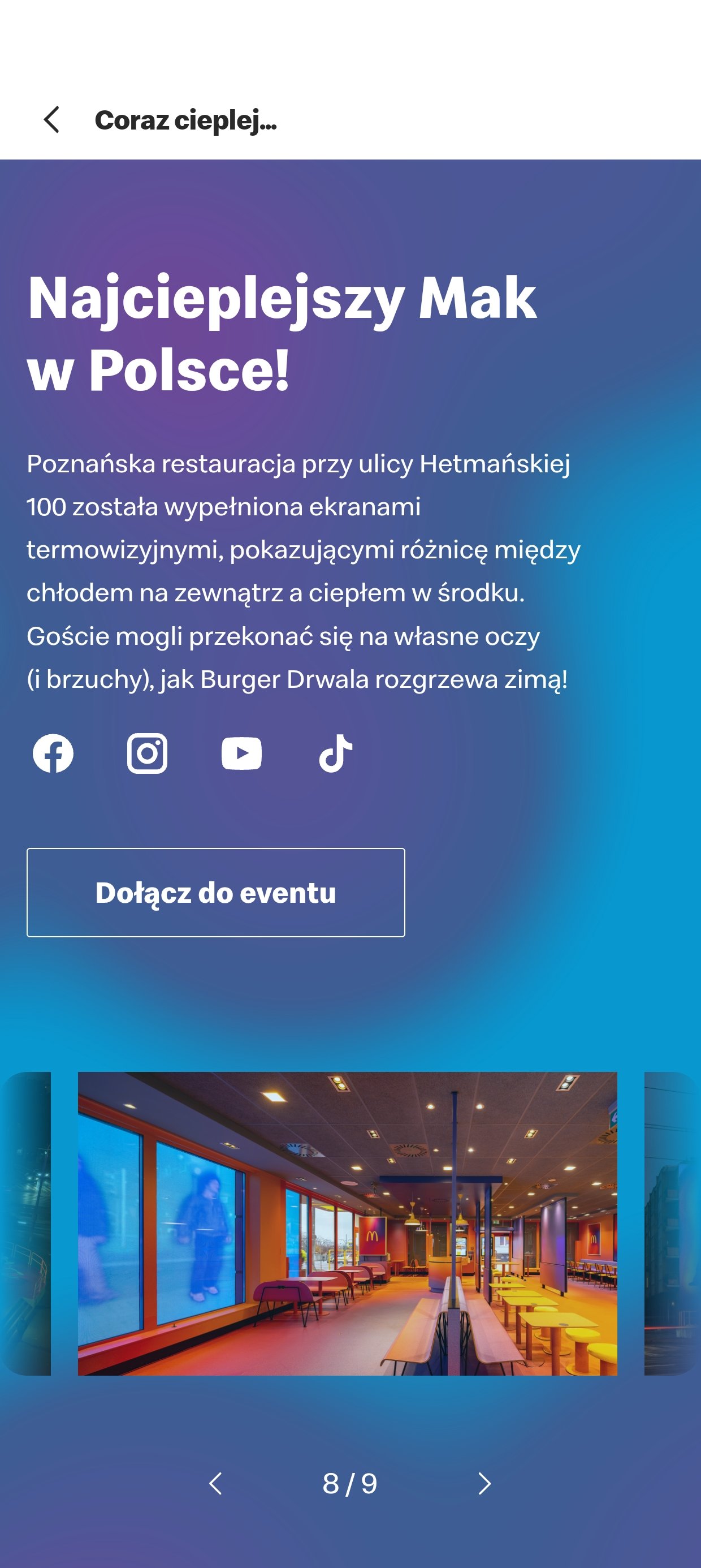Open the YouTube channel

(241, 753)
